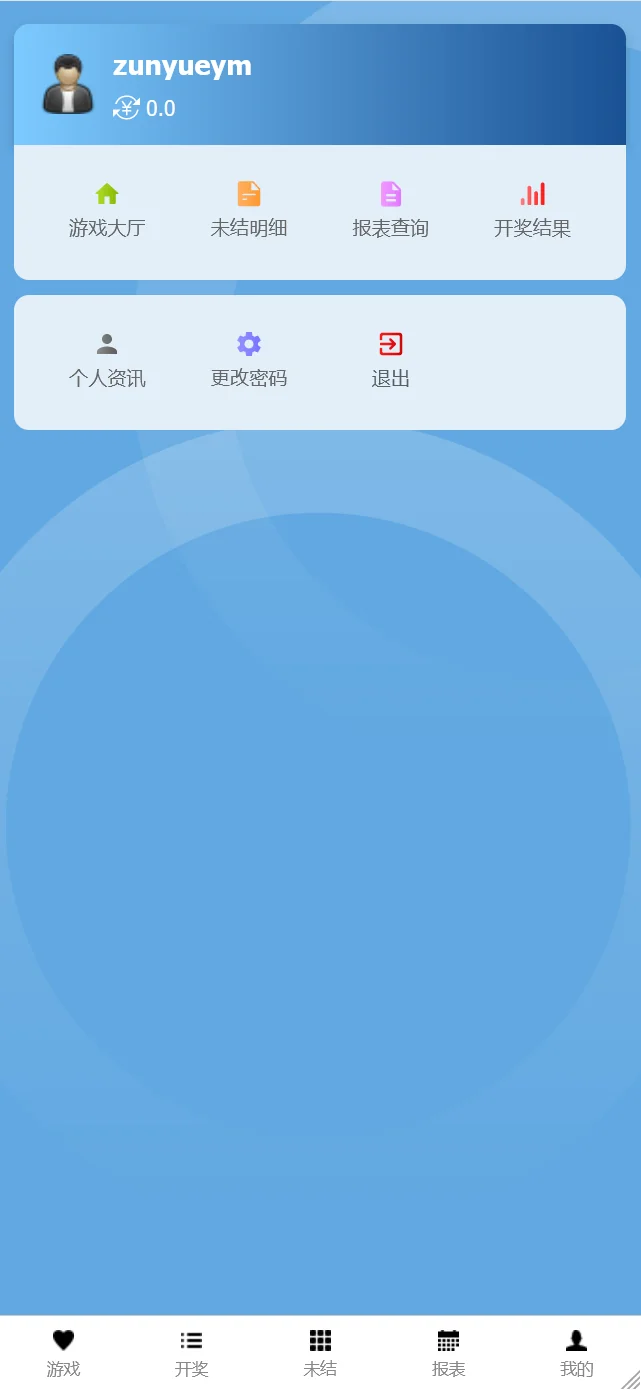641x1390 pixels.
Task: Switch to the 游戏 tab
Action: [63, 1353]
